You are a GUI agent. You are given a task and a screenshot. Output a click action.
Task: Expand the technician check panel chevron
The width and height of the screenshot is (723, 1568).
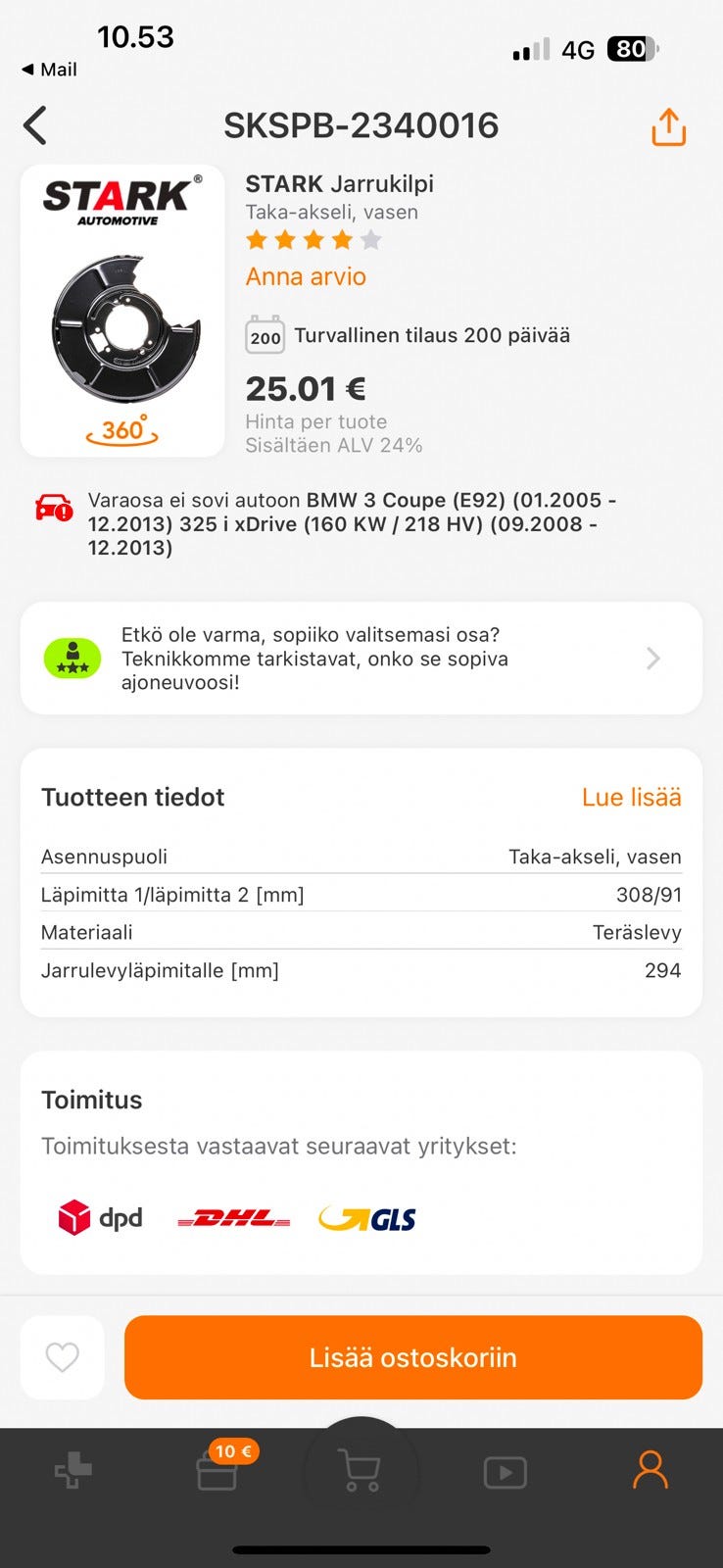click(651, 659)
